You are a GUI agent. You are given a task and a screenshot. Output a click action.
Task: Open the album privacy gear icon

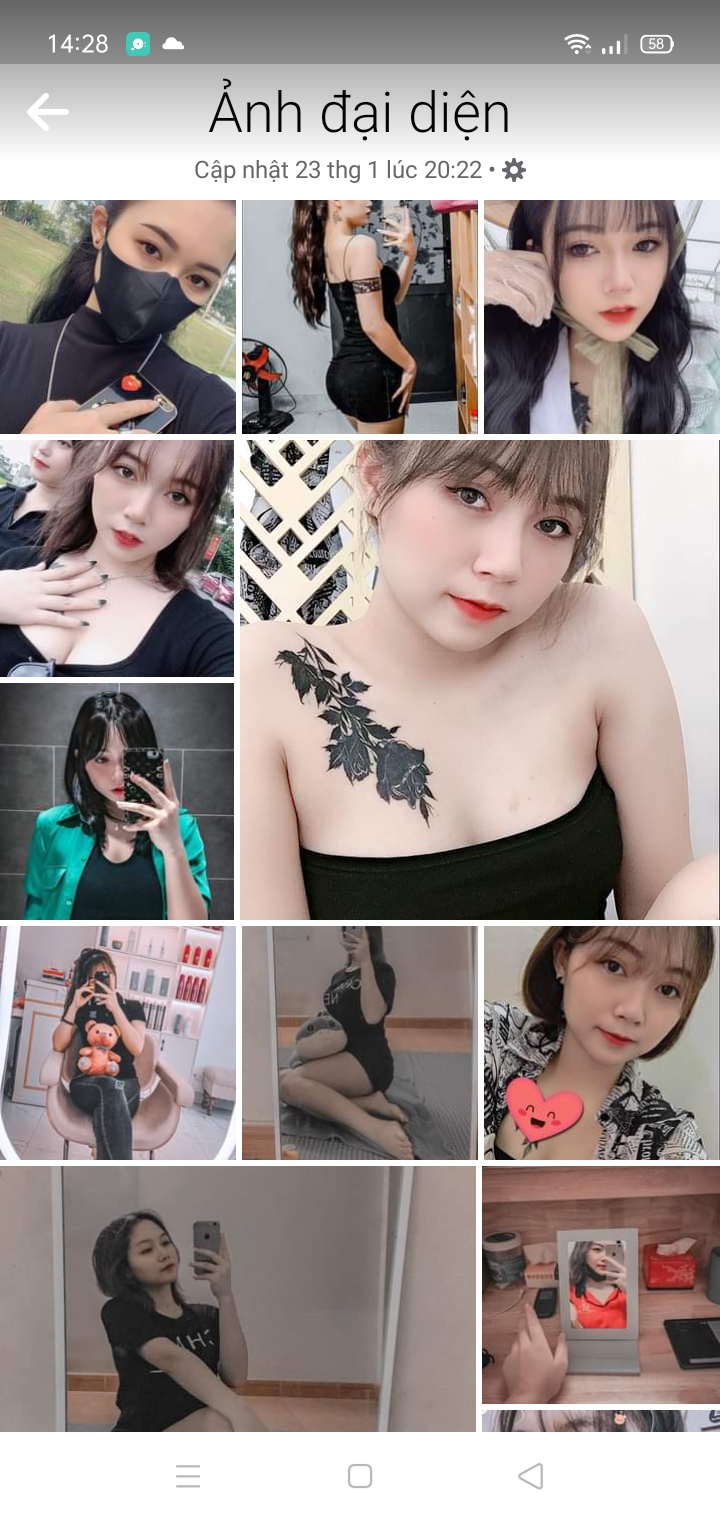(514, 170)
